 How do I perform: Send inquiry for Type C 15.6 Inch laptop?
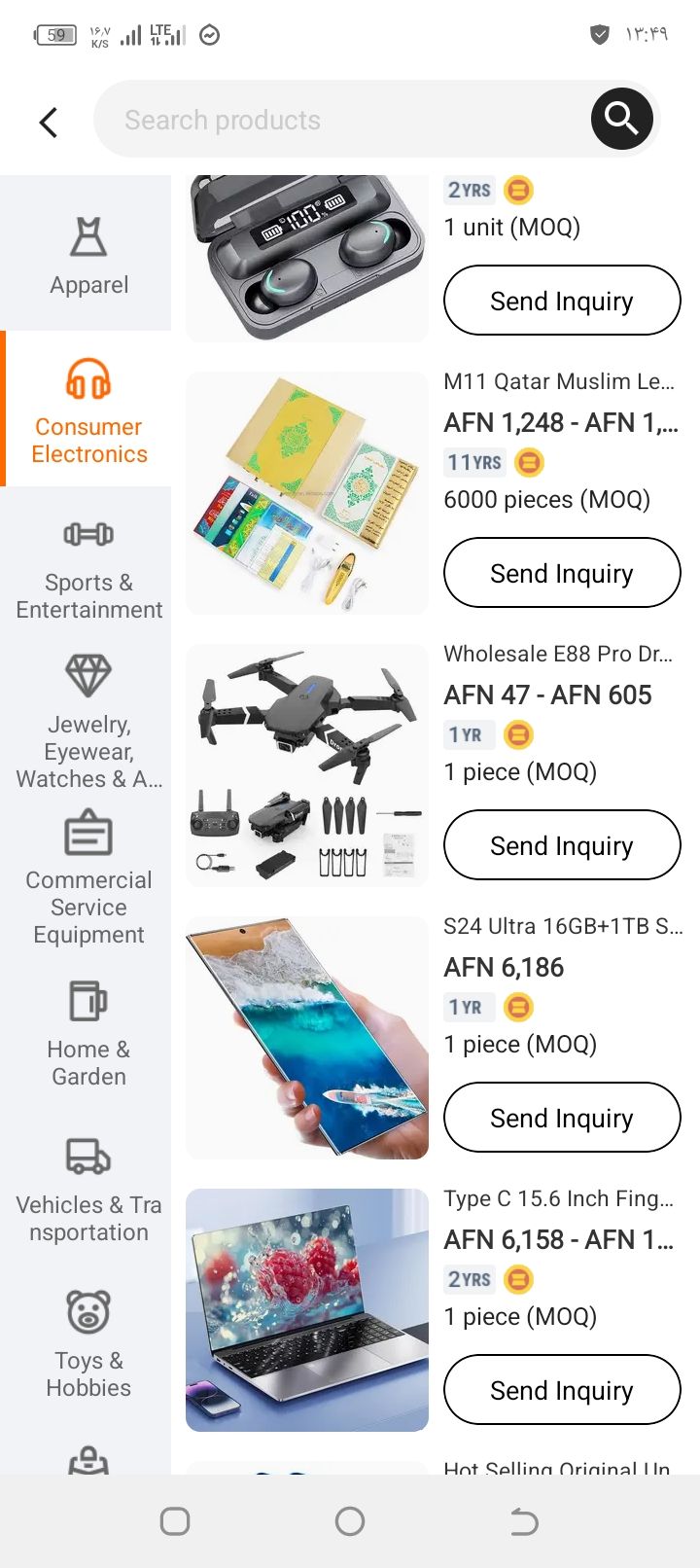562,1390
